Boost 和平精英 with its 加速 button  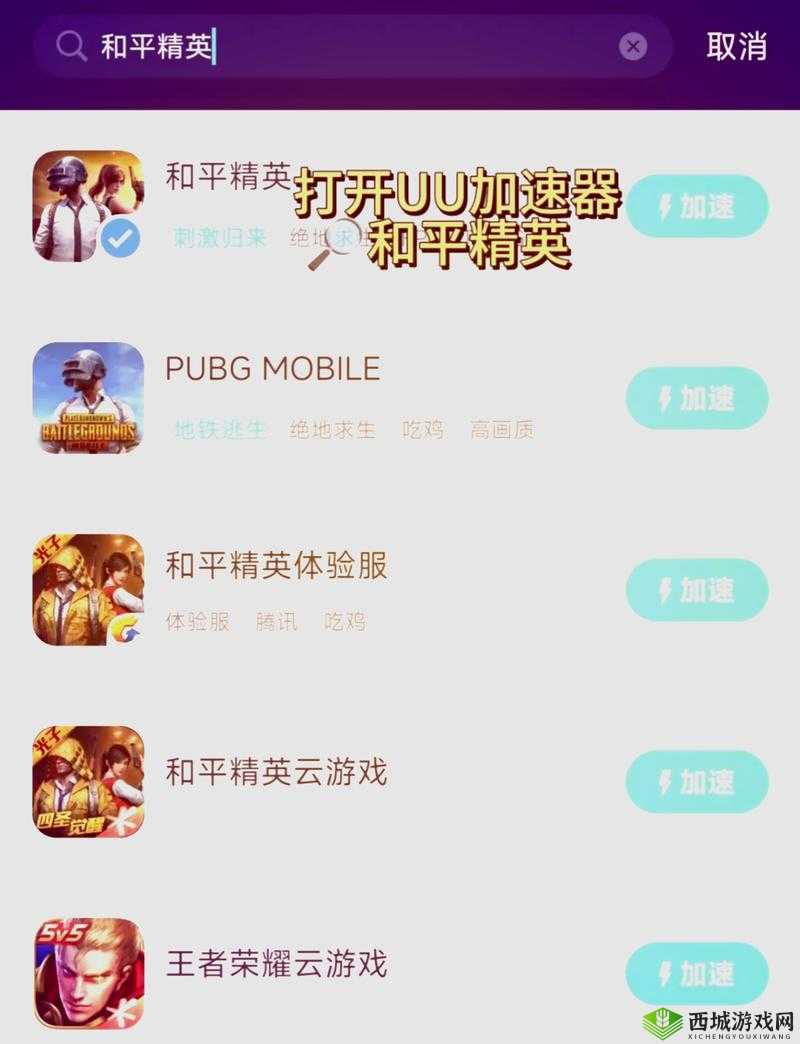coord(697,205)
